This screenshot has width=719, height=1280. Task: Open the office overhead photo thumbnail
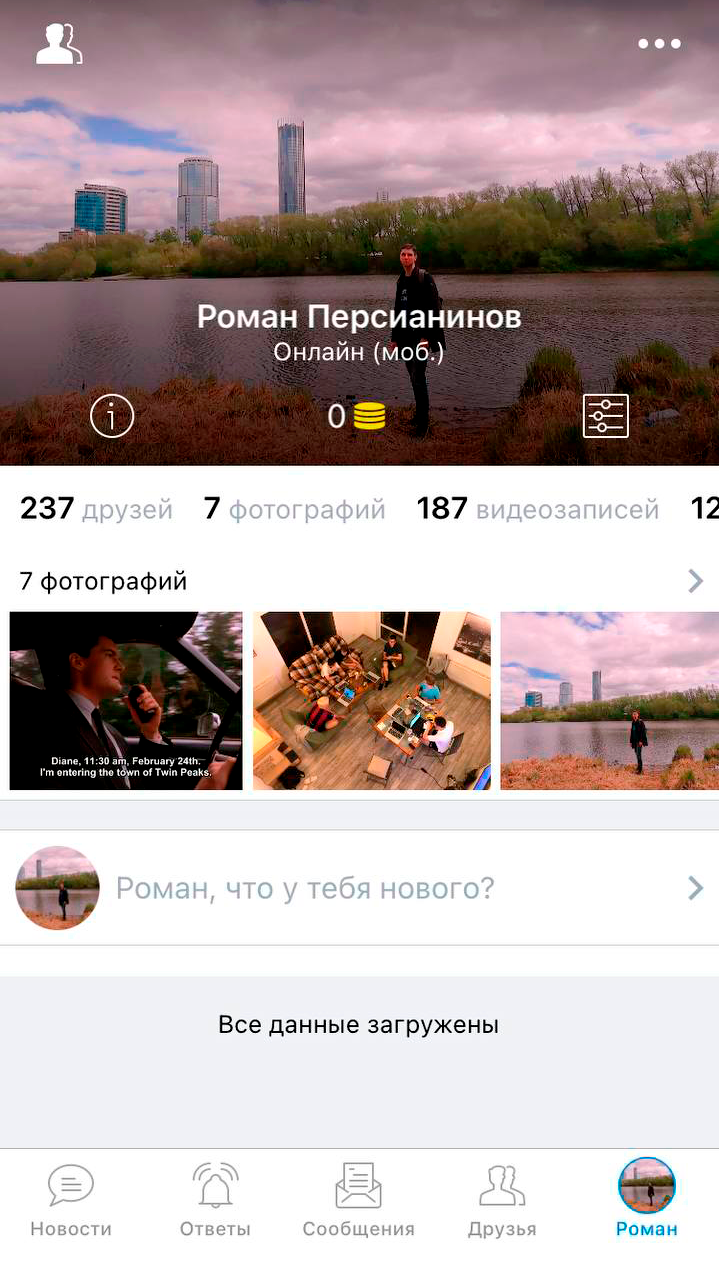(x=372, y=701)
